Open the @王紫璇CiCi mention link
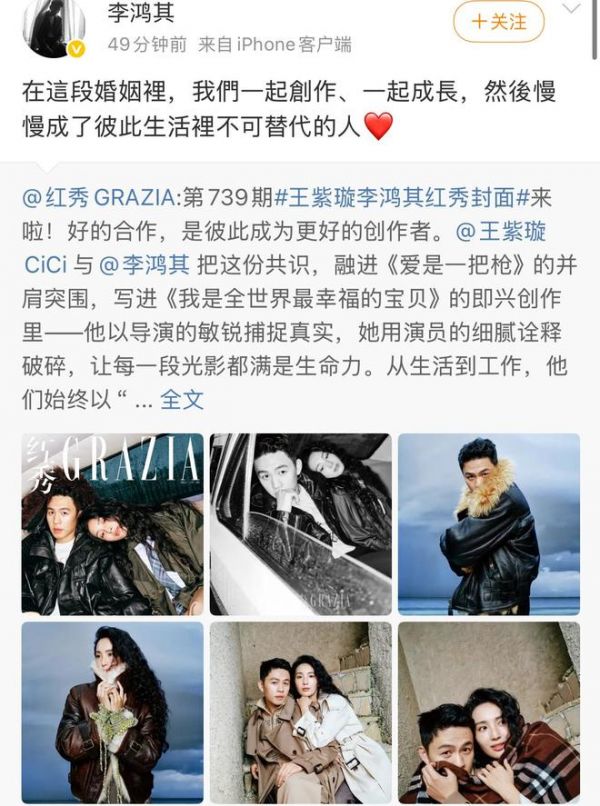 (x=500, y=230)
